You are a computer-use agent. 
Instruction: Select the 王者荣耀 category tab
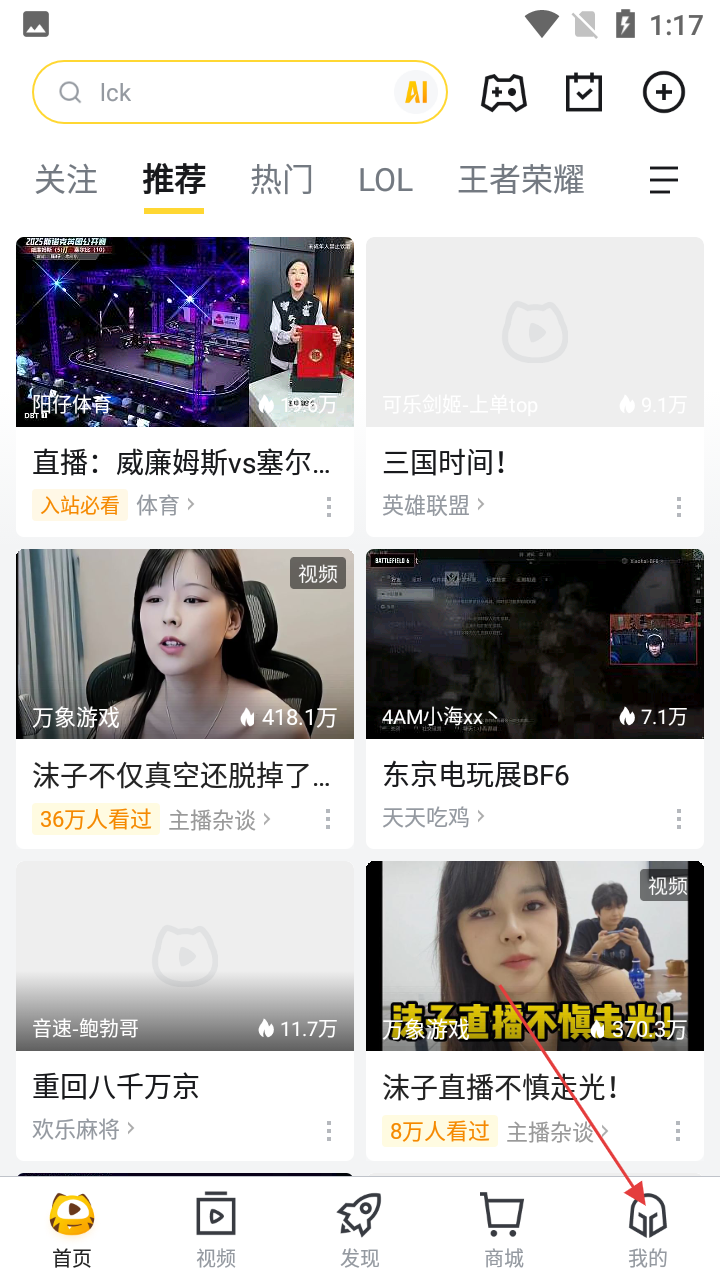(520, 181)
